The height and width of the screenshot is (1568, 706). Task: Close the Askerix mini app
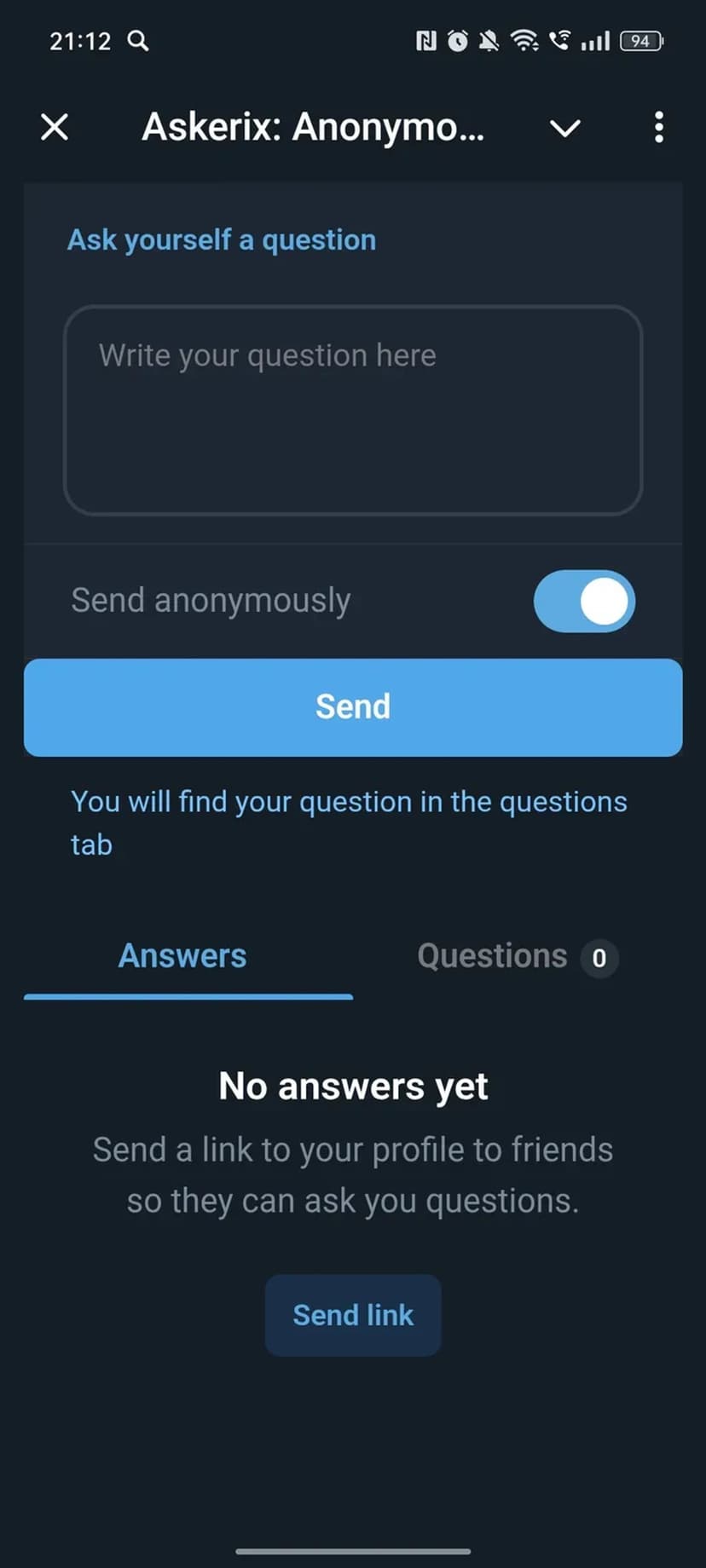[x=55, y=128]
